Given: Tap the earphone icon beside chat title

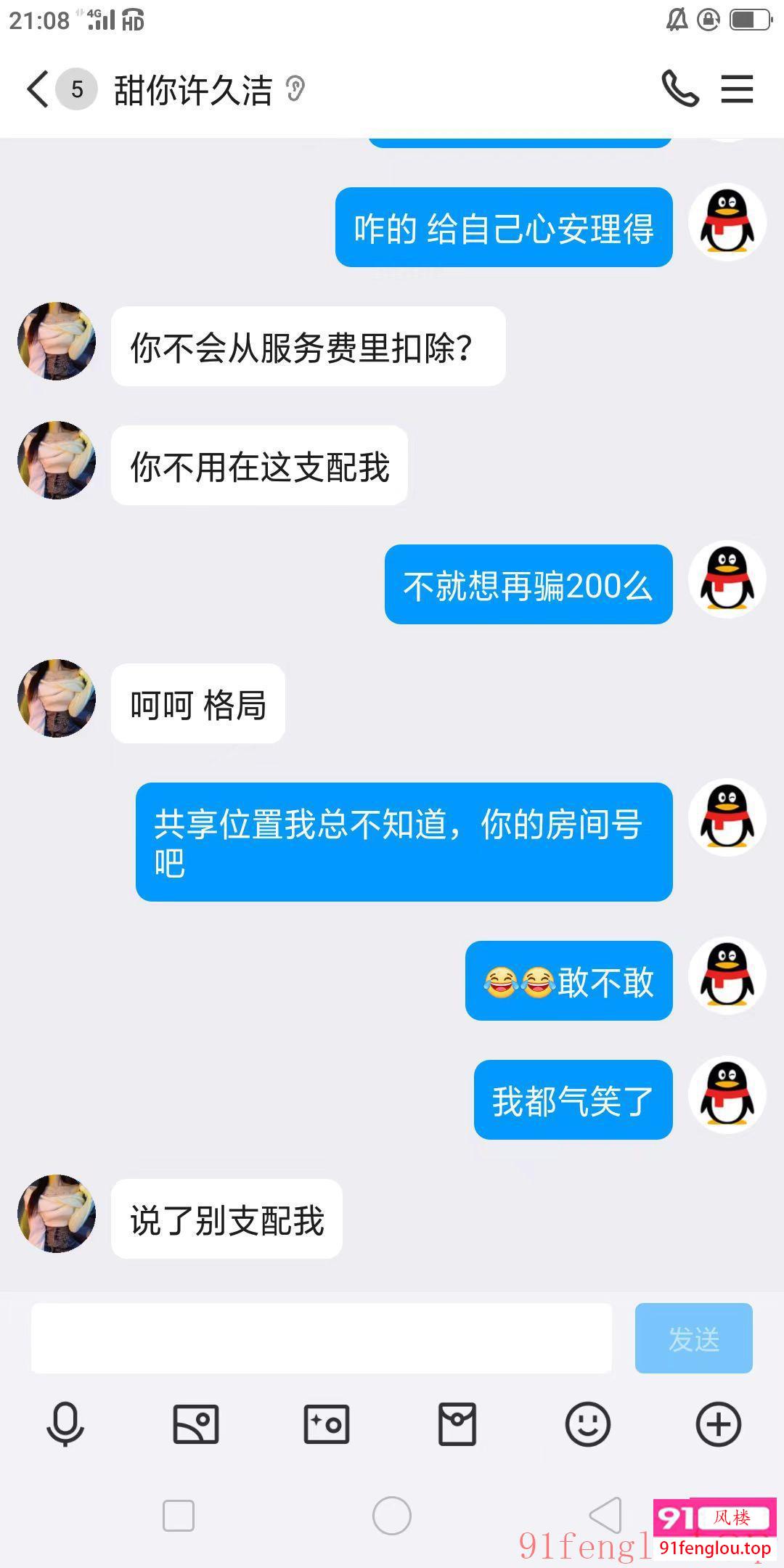Looking at the screenshot, I should (295, 89).
